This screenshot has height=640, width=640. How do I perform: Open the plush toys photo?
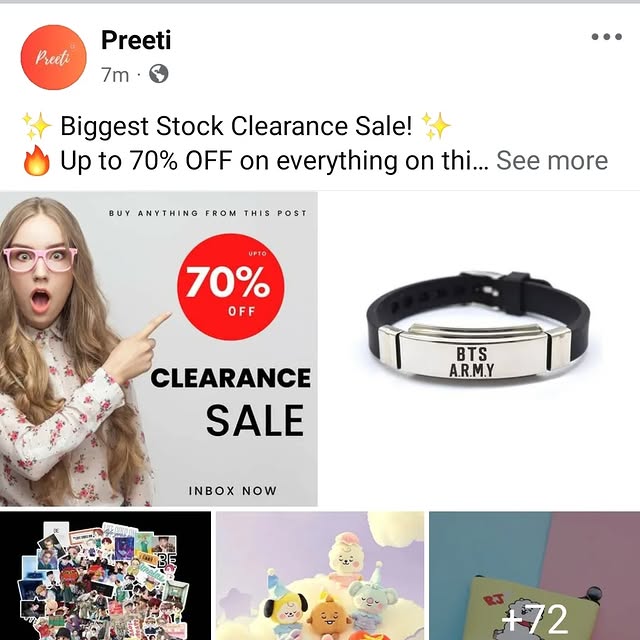(x=320, y=576)
